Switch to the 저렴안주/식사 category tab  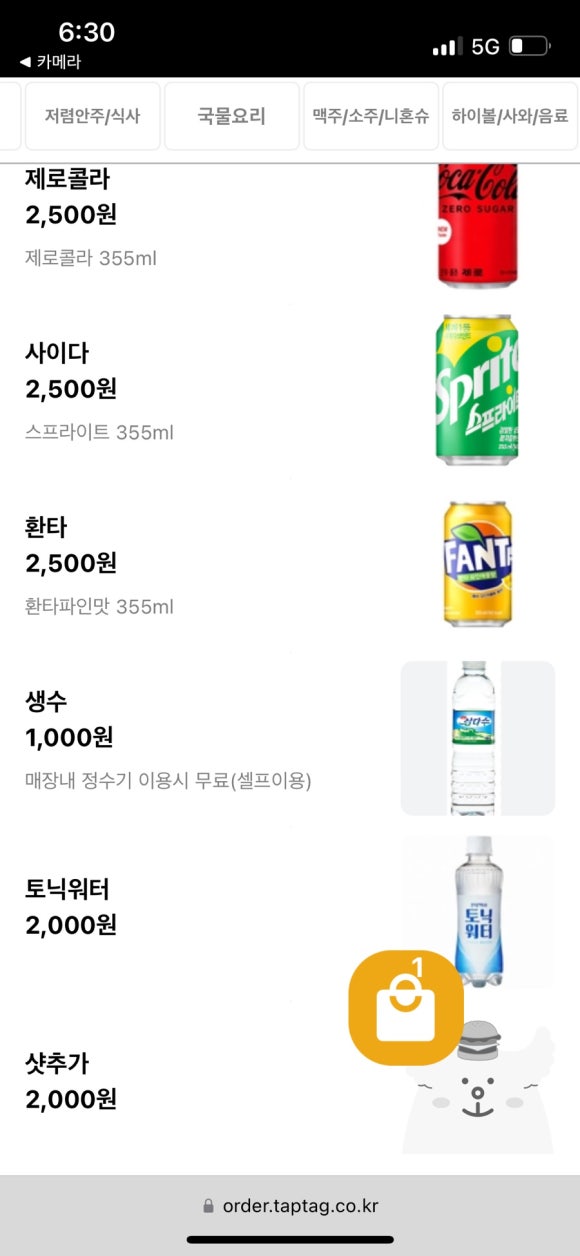click(x=92, y=116)
